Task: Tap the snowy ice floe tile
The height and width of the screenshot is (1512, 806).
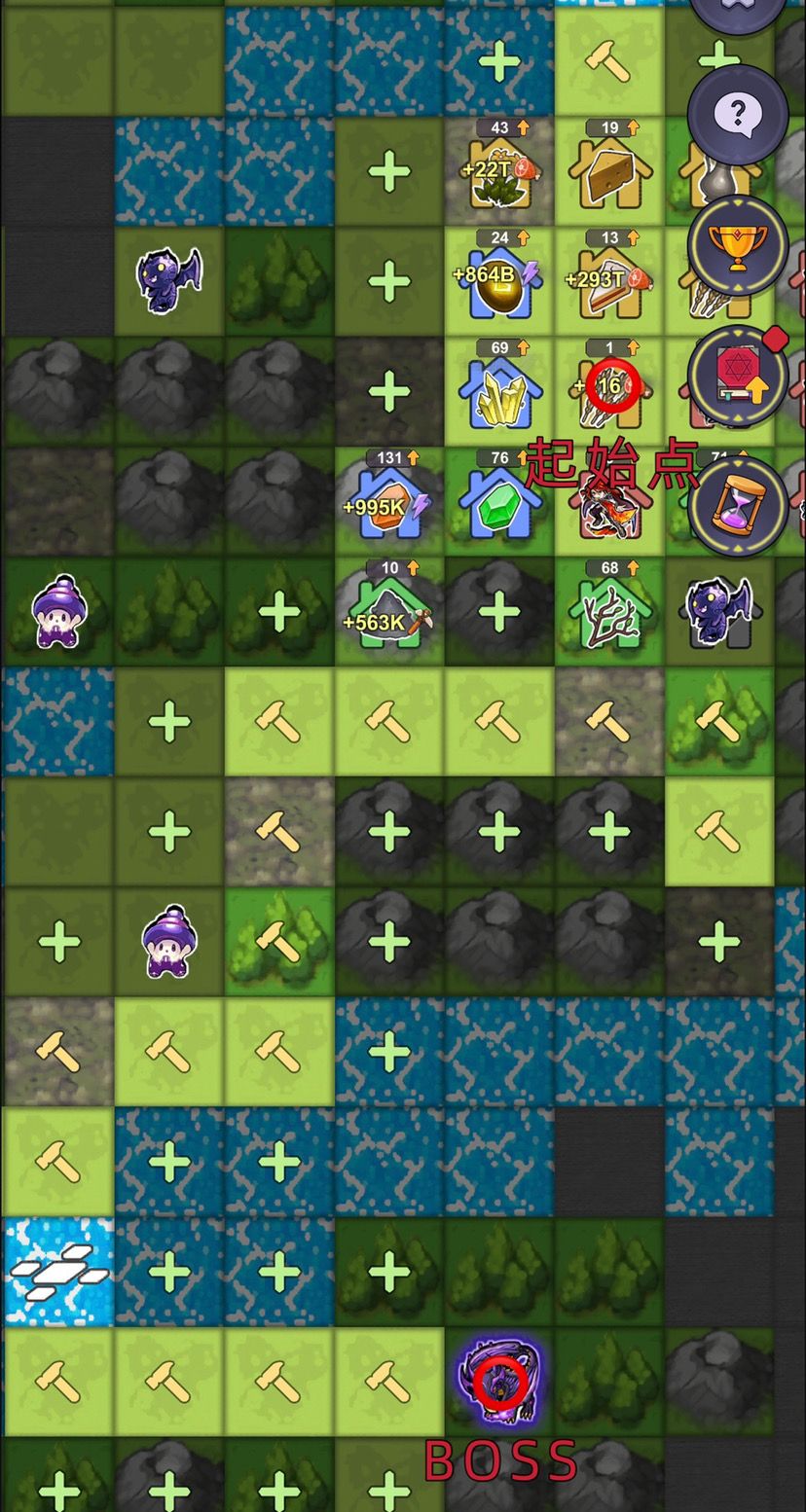Action: pos(58,1271)
